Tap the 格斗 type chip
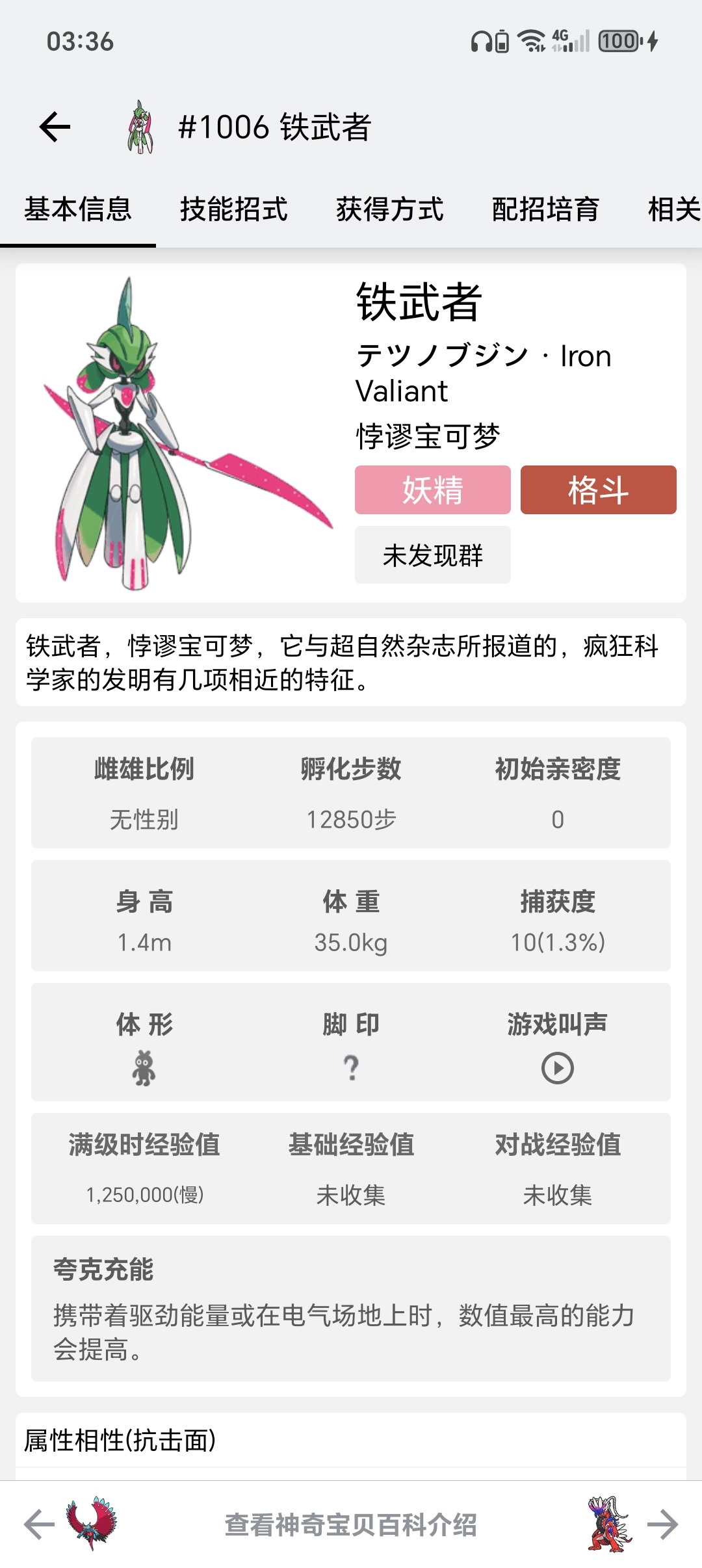This screenshot has width=702, height=1568. tap(598, 490)
